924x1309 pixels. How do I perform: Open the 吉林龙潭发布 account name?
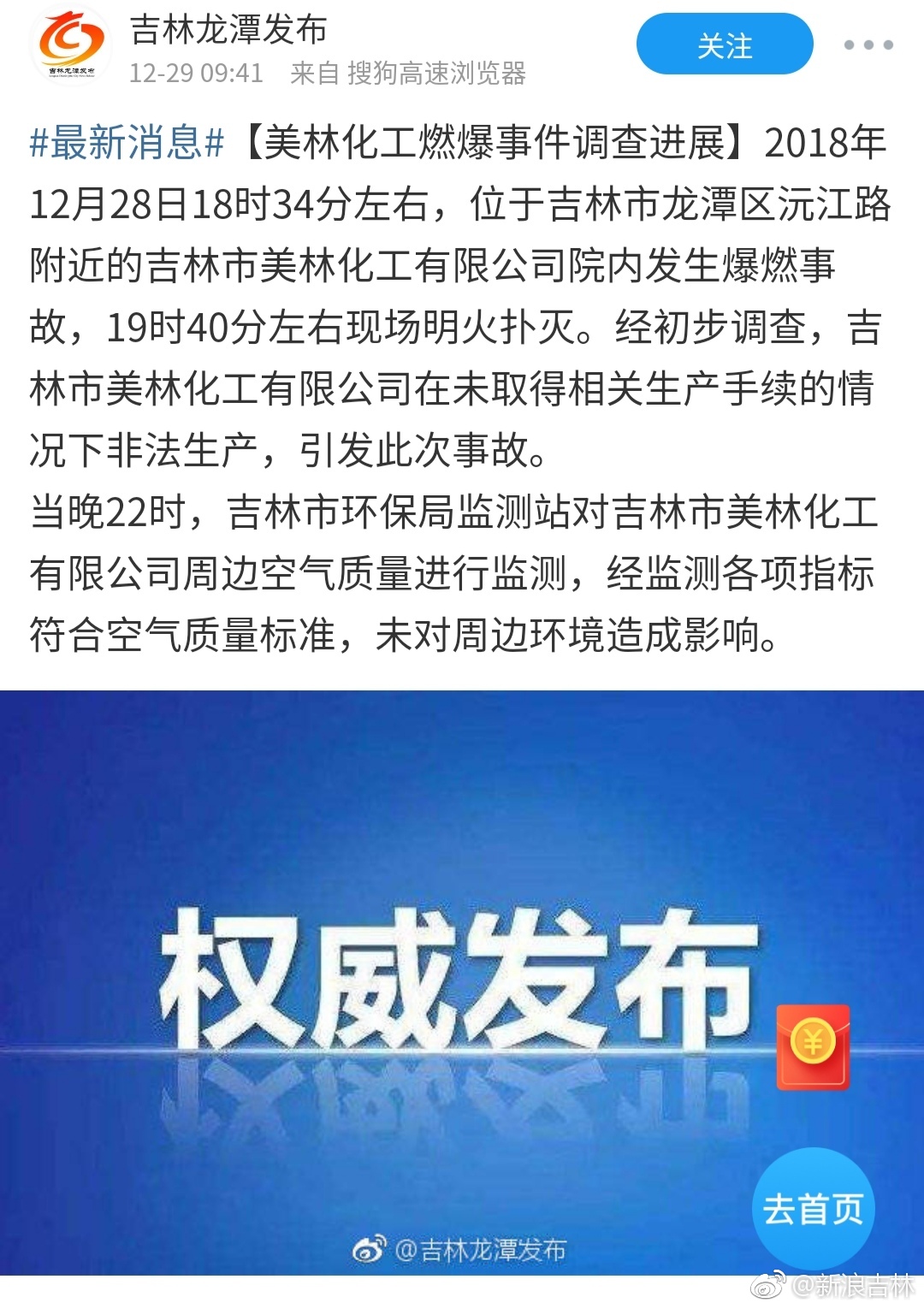point(228,30)
